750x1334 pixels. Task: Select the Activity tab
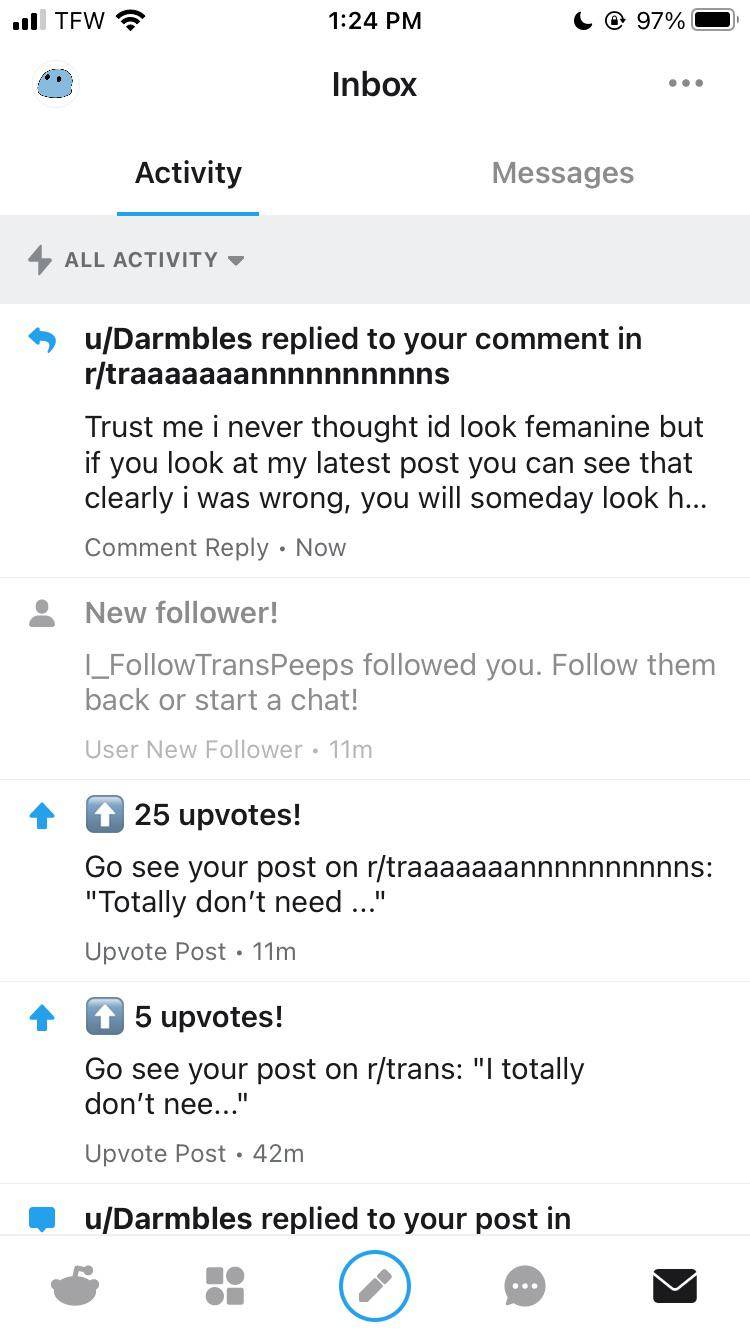[188, 173]
